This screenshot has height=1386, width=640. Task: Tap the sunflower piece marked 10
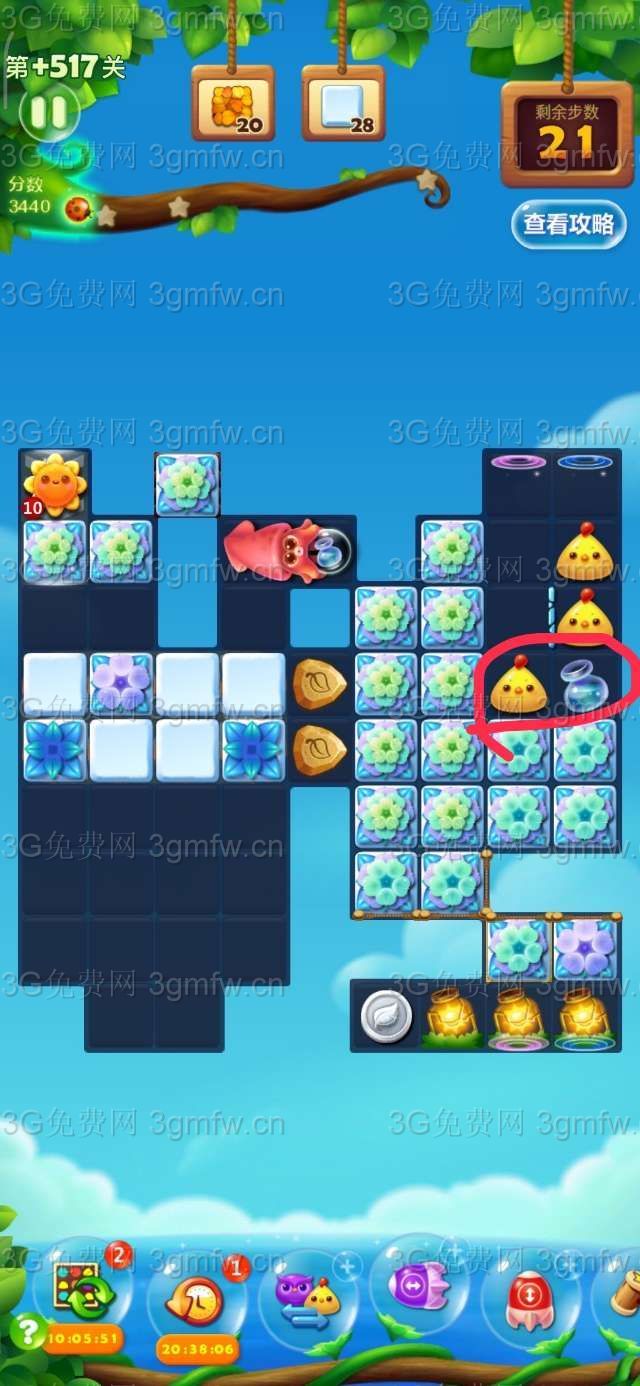click(x=55, y=486)
